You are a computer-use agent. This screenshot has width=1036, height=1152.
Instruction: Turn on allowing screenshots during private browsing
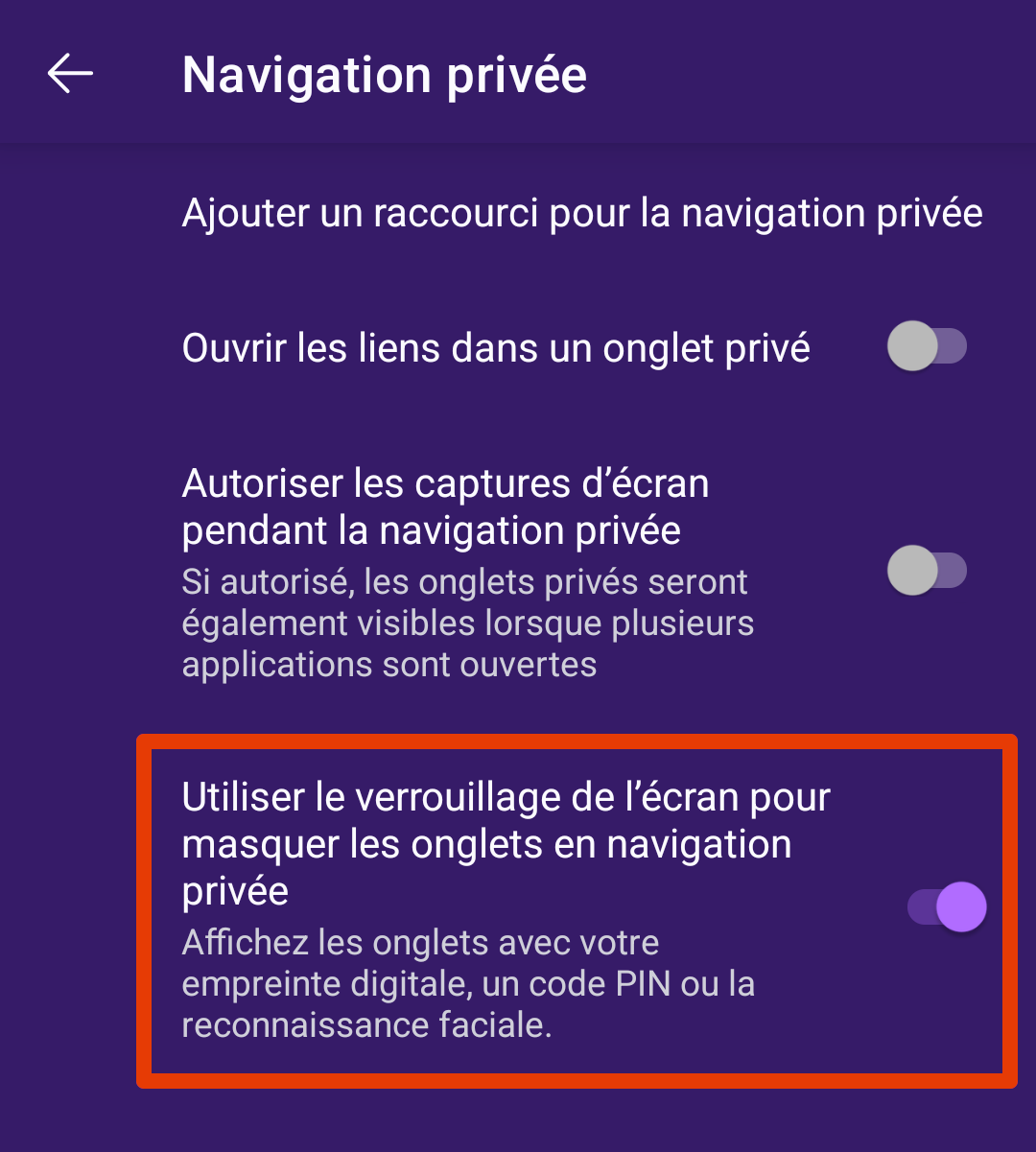click(927, 570)
